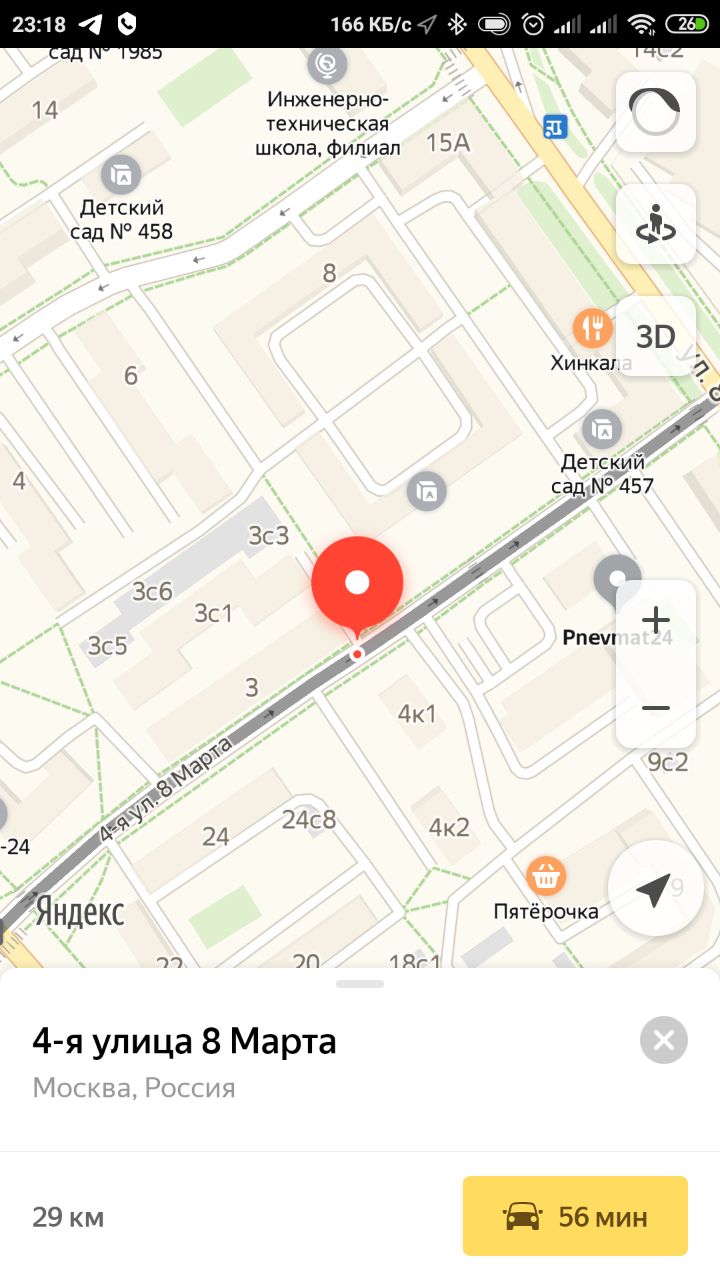Close the 4-я улица 8 Марта card

[664, 1041]
